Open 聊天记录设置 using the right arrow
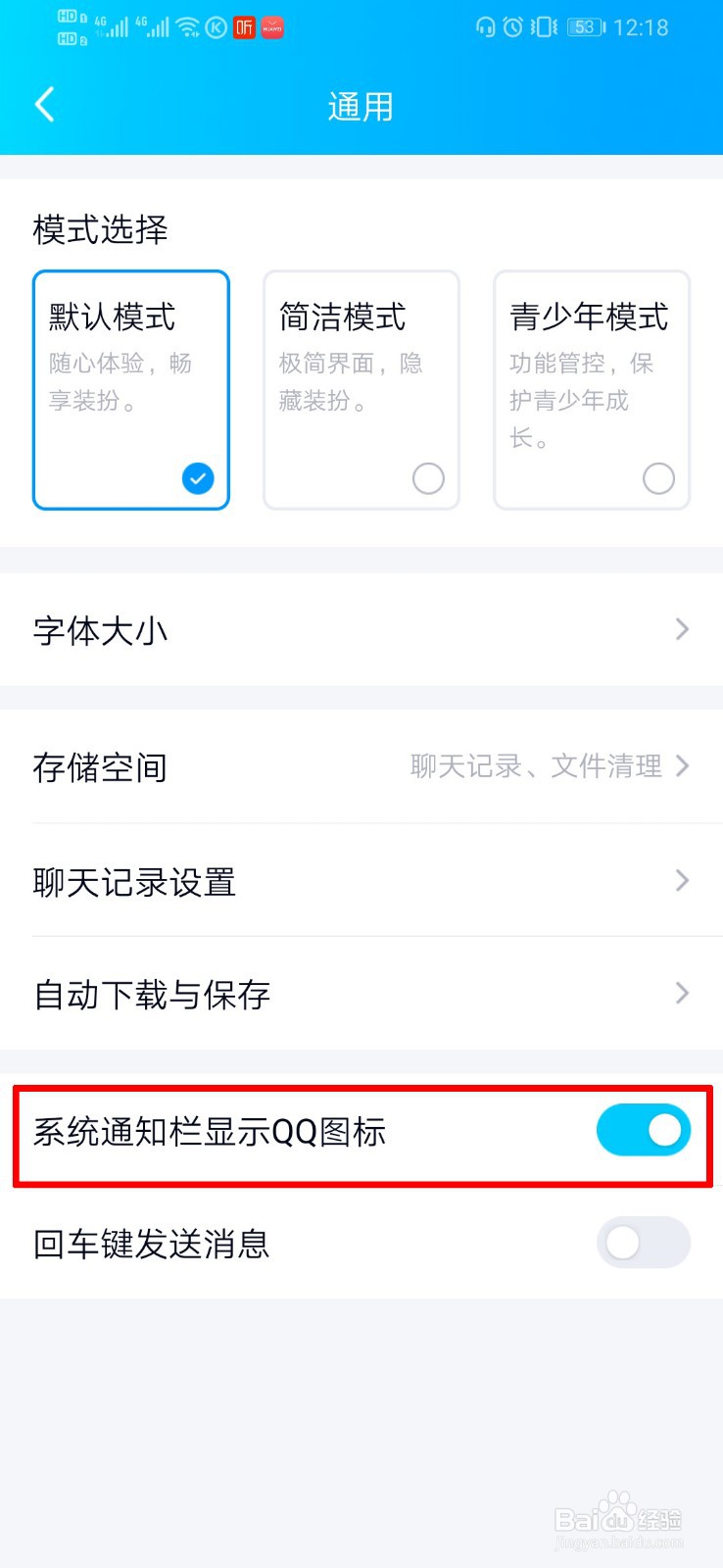The width and height of the screenshot is (723, 1568). coord(681,881)
